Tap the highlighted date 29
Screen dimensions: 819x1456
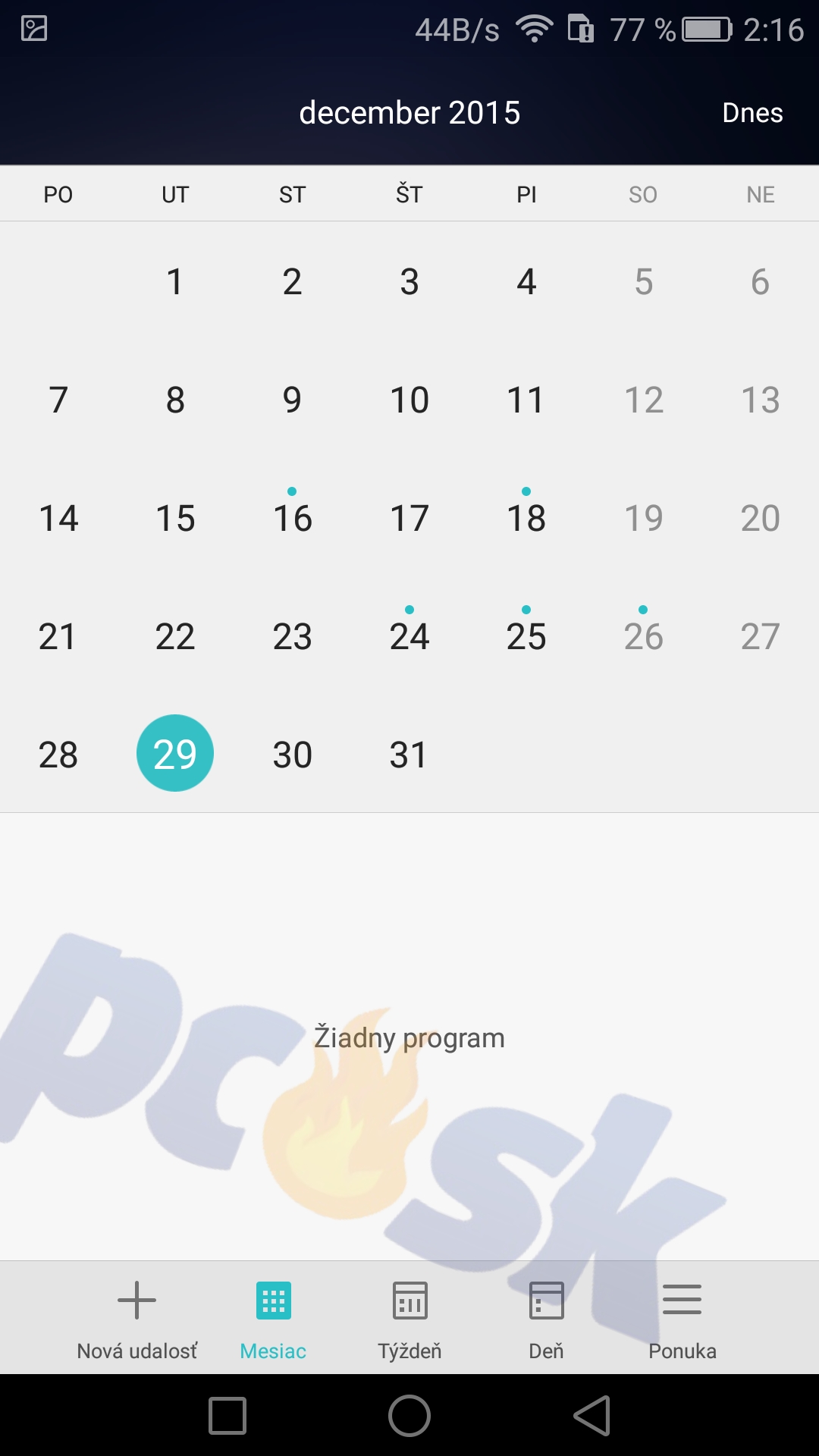pos(175,753)
